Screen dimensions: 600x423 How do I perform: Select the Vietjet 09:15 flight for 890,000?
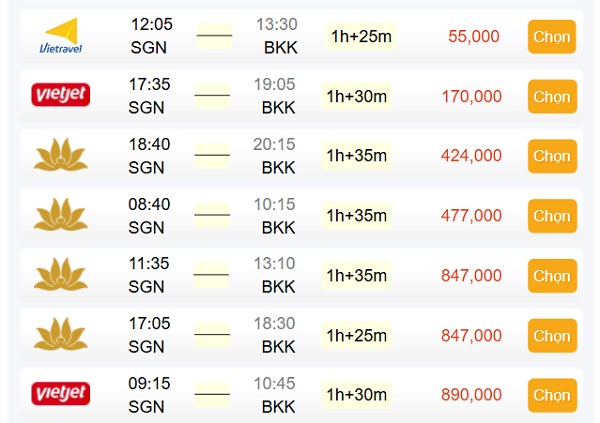point(551,395)
